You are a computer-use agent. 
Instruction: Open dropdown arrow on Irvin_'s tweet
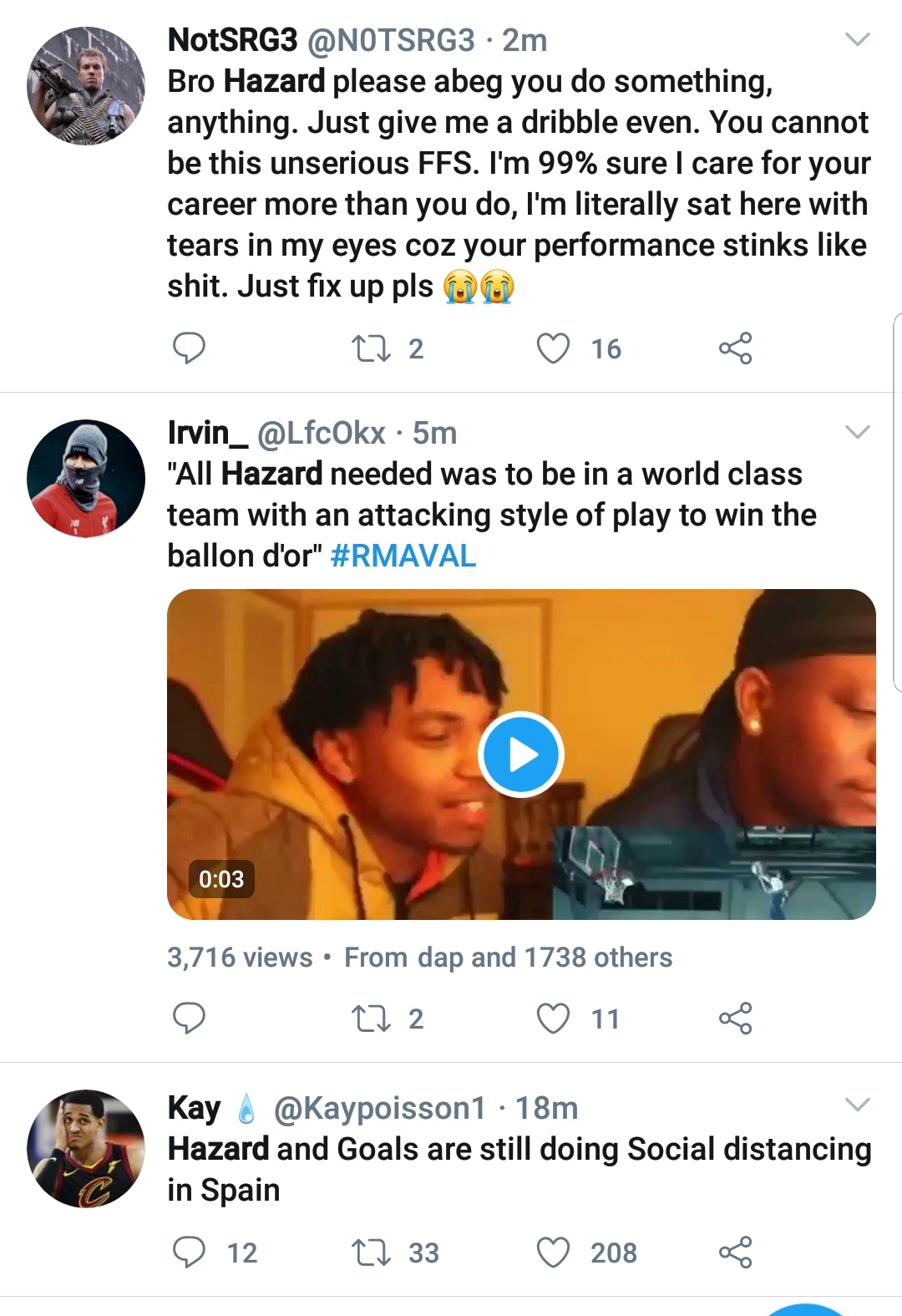click(x=858, y=432)
